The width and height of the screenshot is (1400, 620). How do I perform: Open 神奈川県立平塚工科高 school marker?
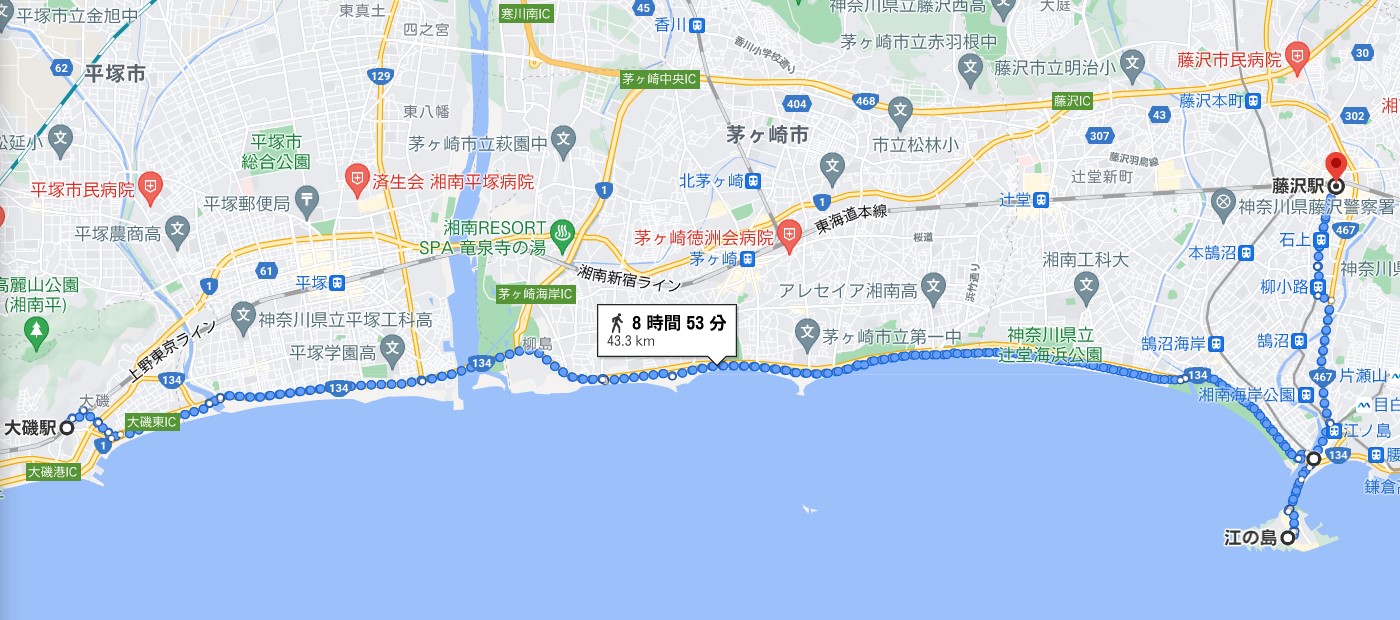coord(243,317)
